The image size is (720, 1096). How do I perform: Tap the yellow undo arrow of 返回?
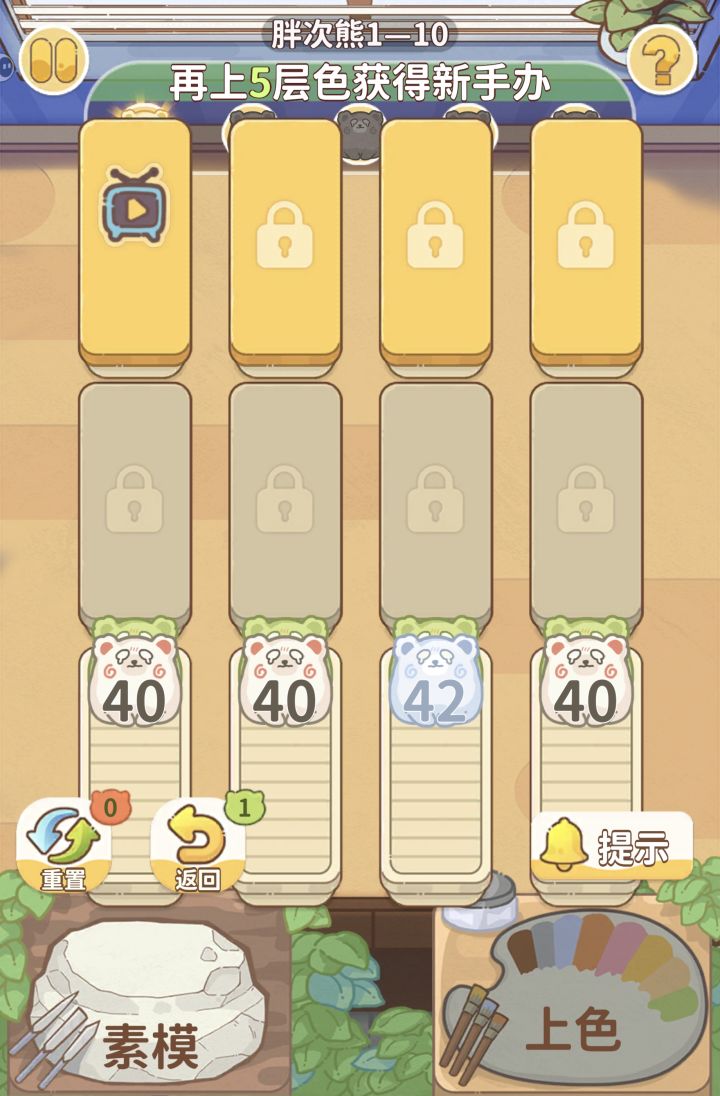[193, 834]
